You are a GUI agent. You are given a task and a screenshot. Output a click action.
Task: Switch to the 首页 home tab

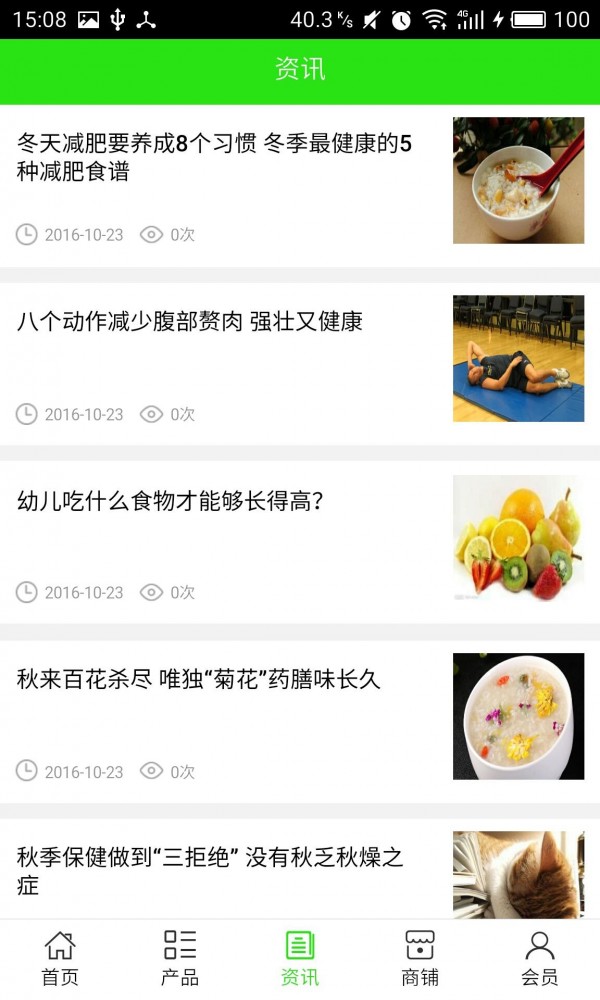[60, 958]
